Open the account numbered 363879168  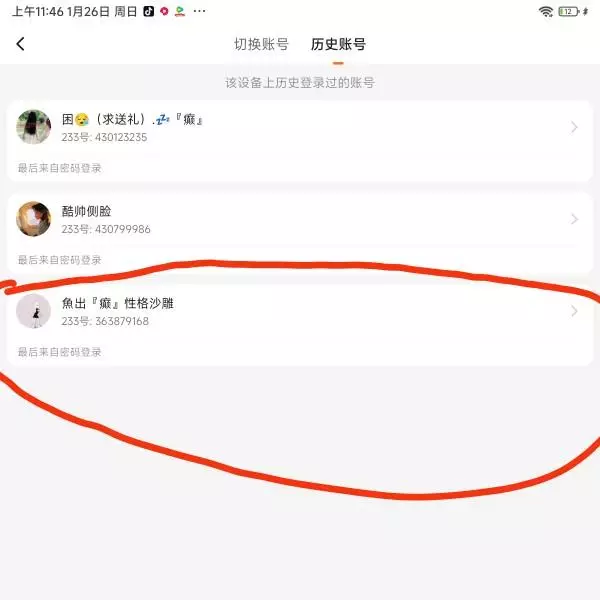[299, 311]
